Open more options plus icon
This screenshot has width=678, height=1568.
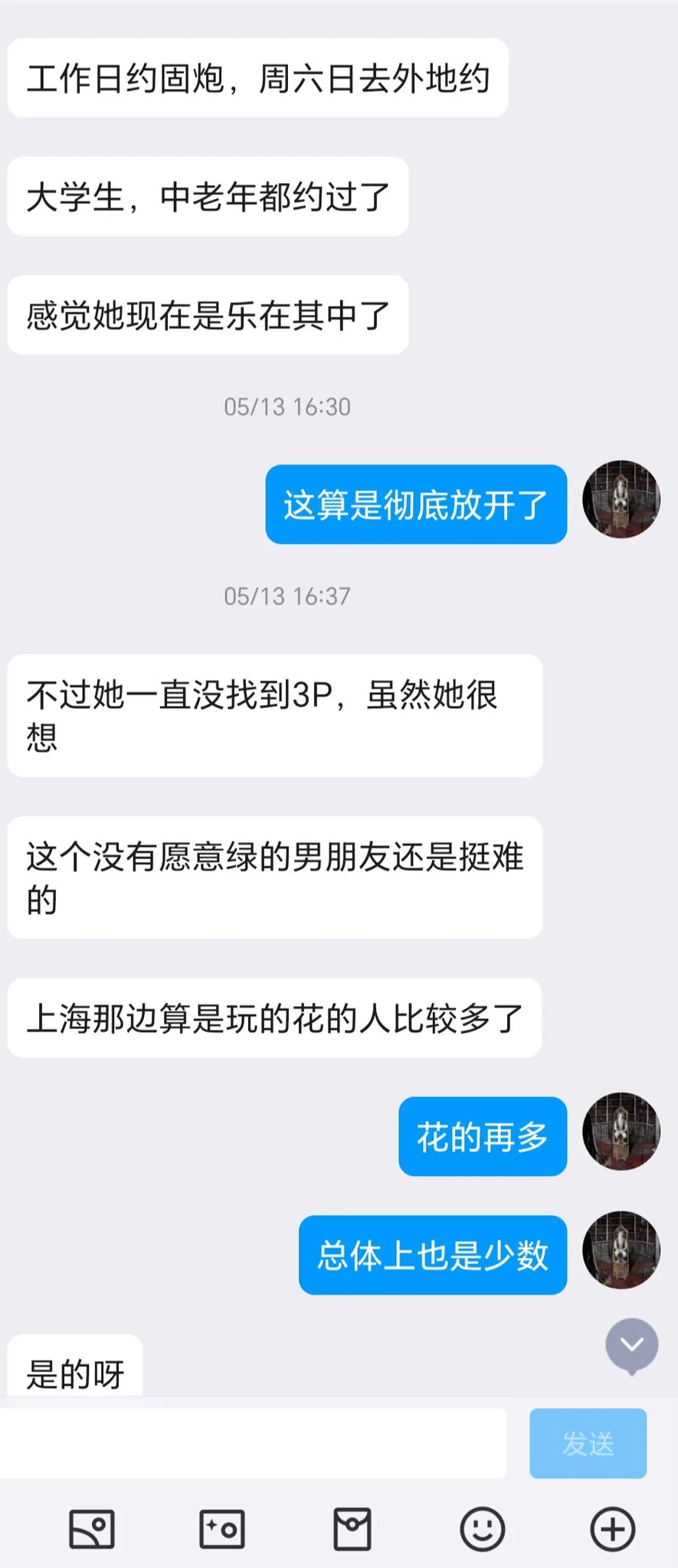tap(613, 1530)
